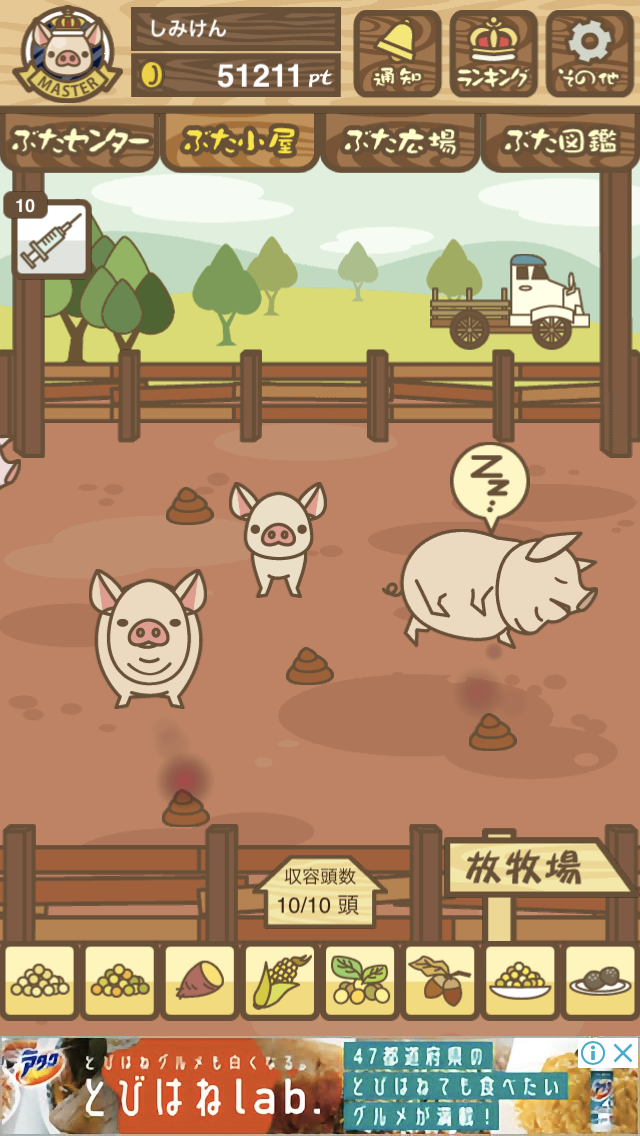Open the 通知 notifications bell
This screenshot has height=1136, width=640.
(397, 52)
